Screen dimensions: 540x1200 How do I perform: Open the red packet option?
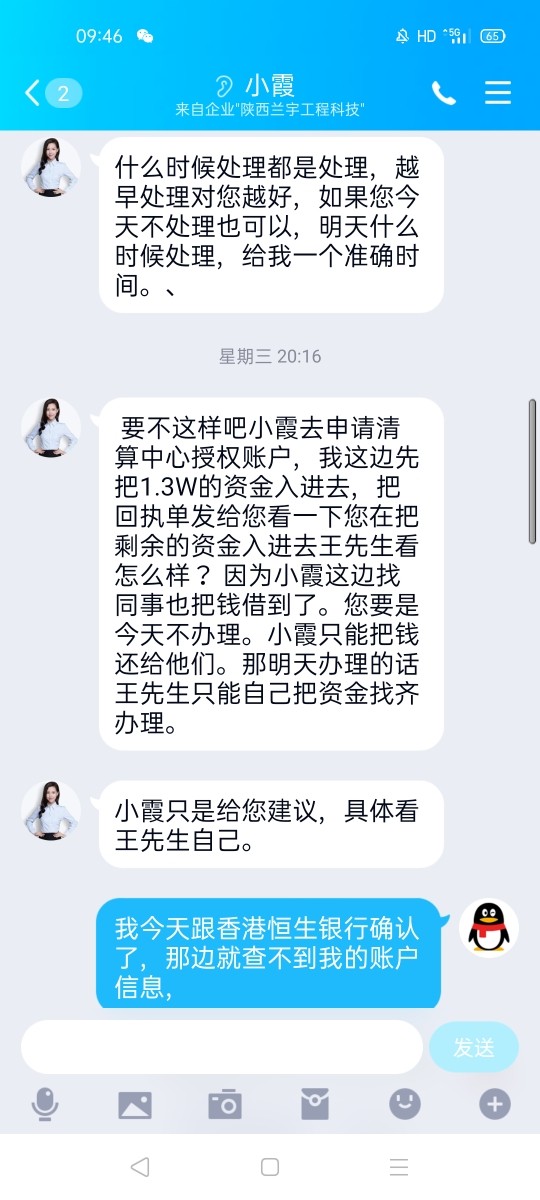(x=315, y=1104)
